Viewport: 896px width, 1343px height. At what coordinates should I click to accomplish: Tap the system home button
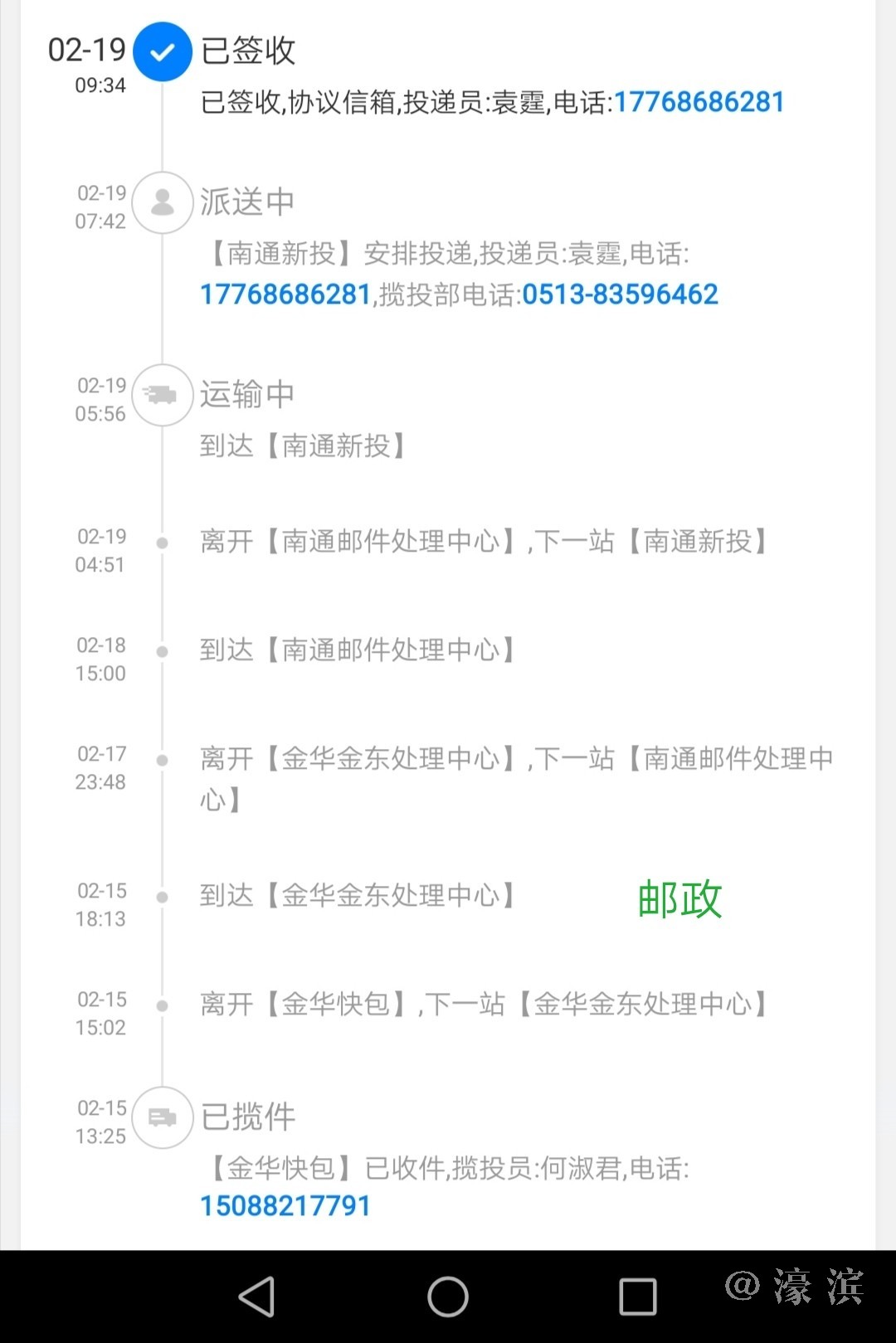point(448,1296)
